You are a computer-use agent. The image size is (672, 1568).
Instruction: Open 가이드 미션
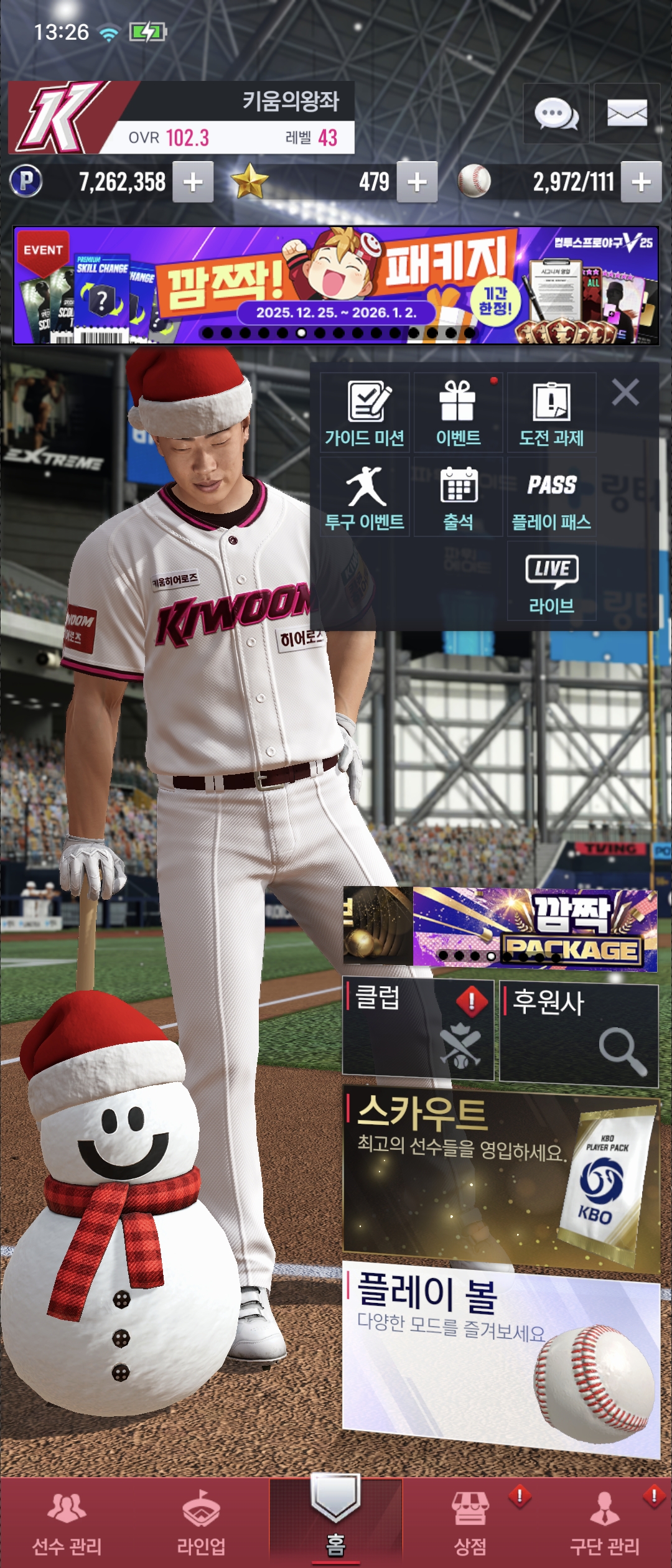365,413
